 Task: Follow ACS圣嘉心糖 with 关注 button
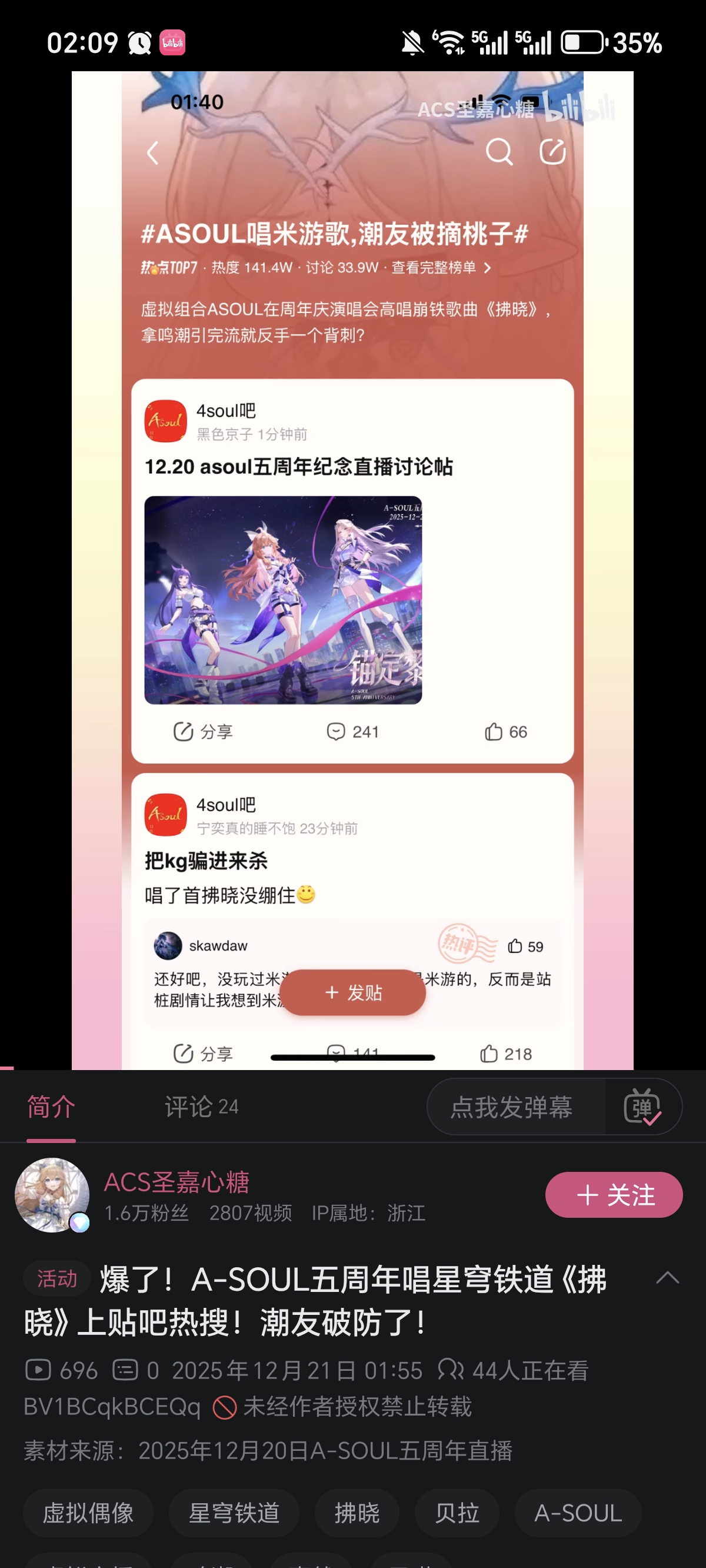(x=614, y=1195)
